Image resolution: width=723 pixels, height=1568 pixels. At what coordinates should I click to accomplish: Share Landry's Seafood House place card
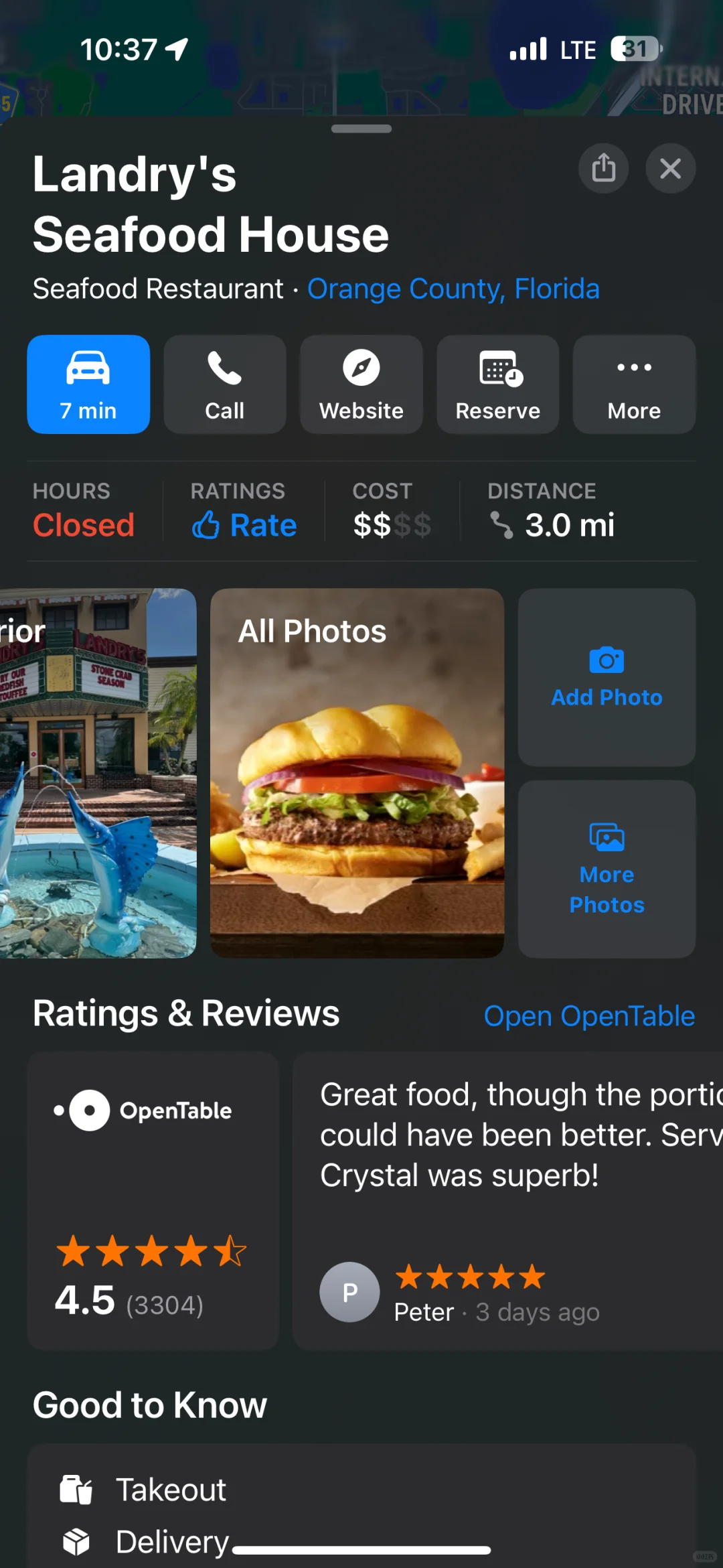click(603, 169)
